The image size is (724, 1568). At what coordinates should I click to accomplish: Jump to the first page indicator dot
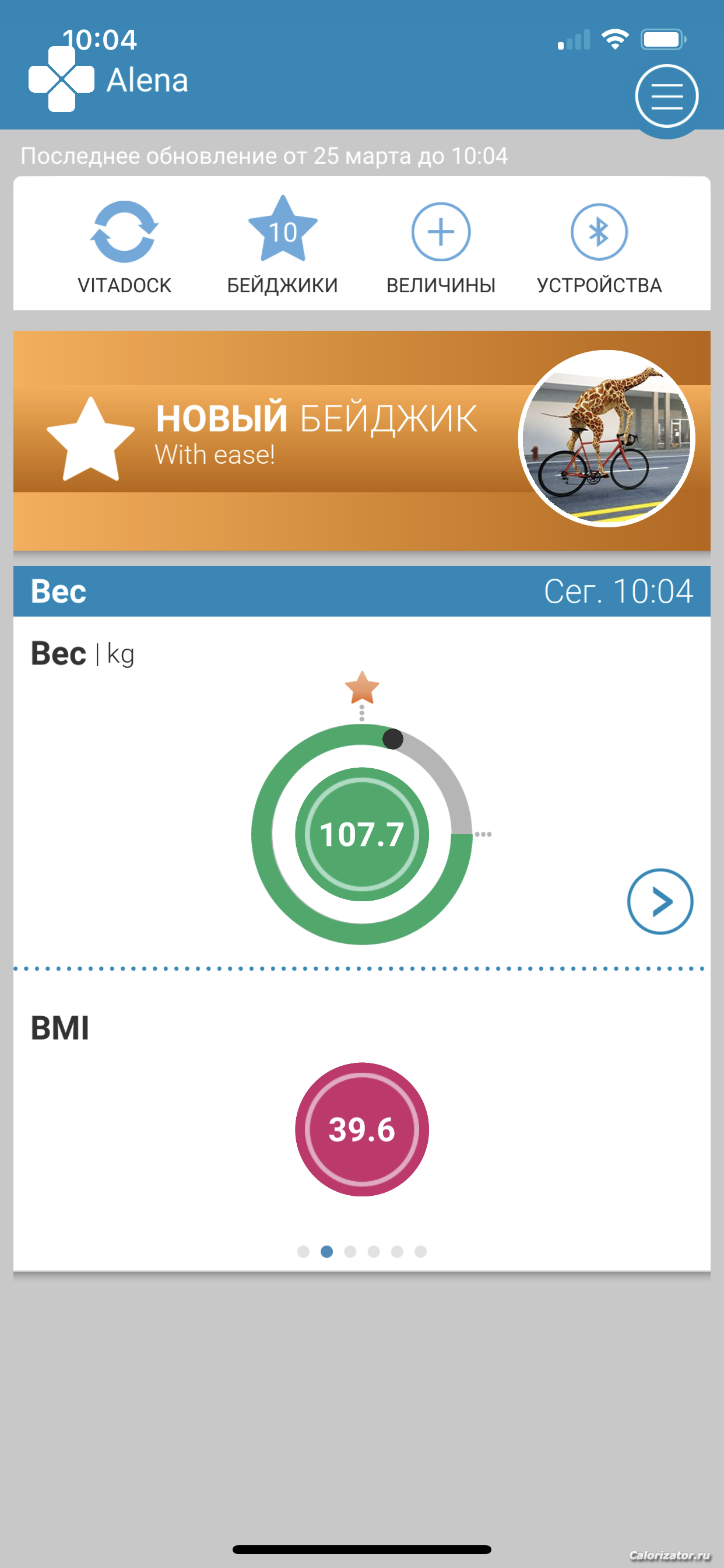(303, 1251)
